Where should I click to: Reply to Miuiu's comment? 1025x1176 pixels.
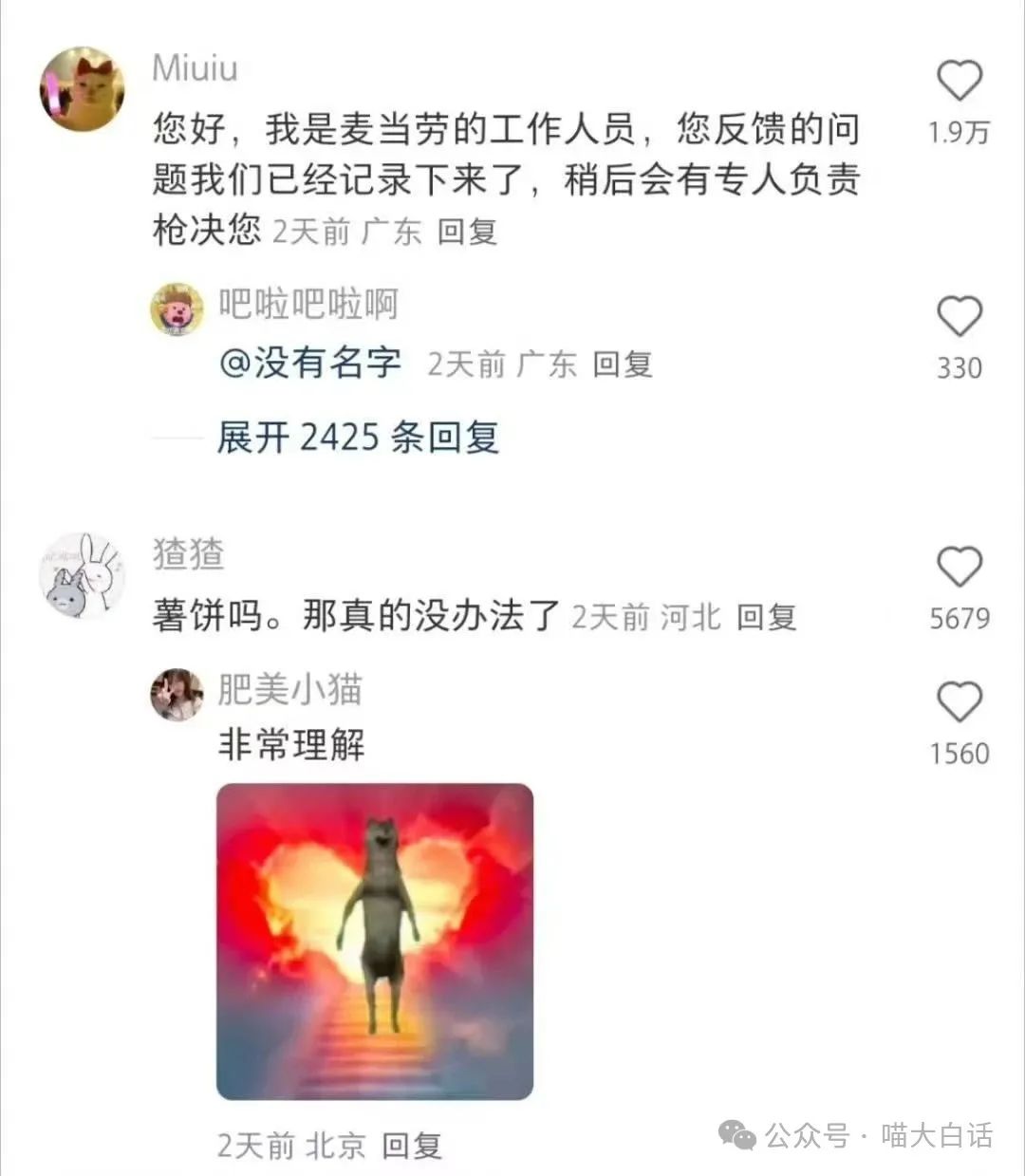point(467,232)
